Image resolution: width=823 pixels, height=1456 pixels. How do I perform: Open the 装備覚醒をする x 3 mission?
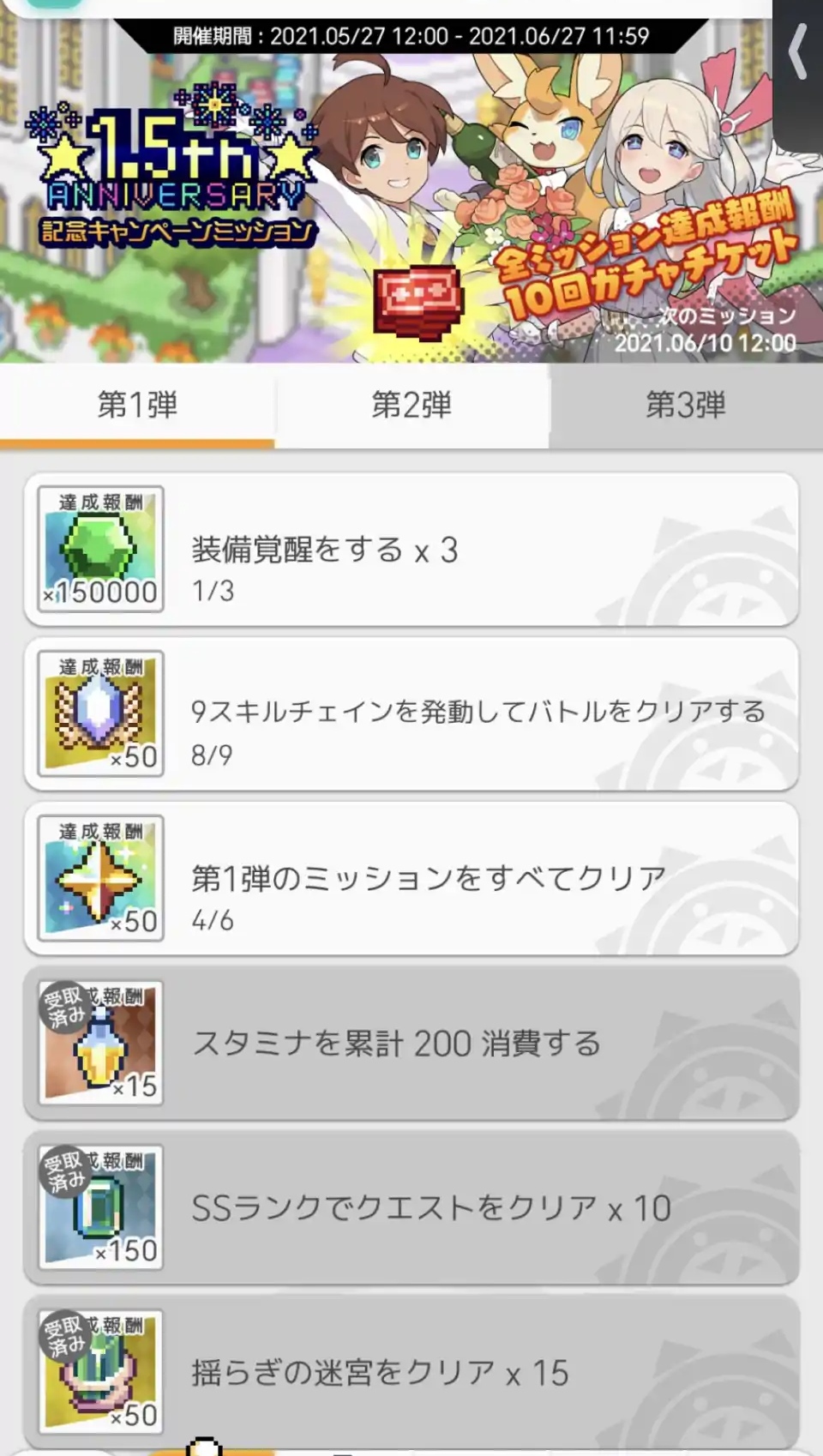point(411,549)
